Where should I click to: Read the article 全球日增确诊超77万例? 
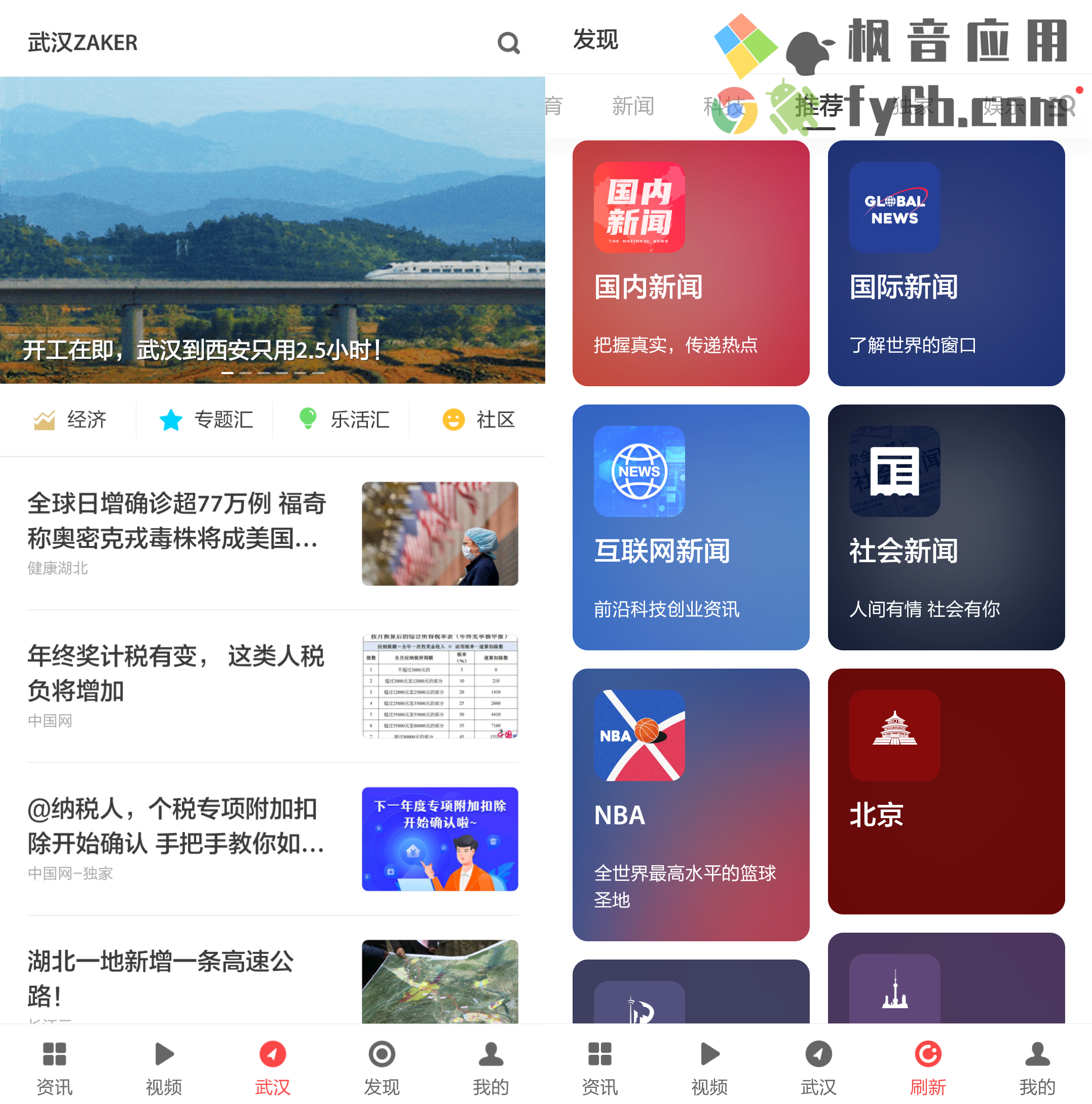(x=177, y=521)
